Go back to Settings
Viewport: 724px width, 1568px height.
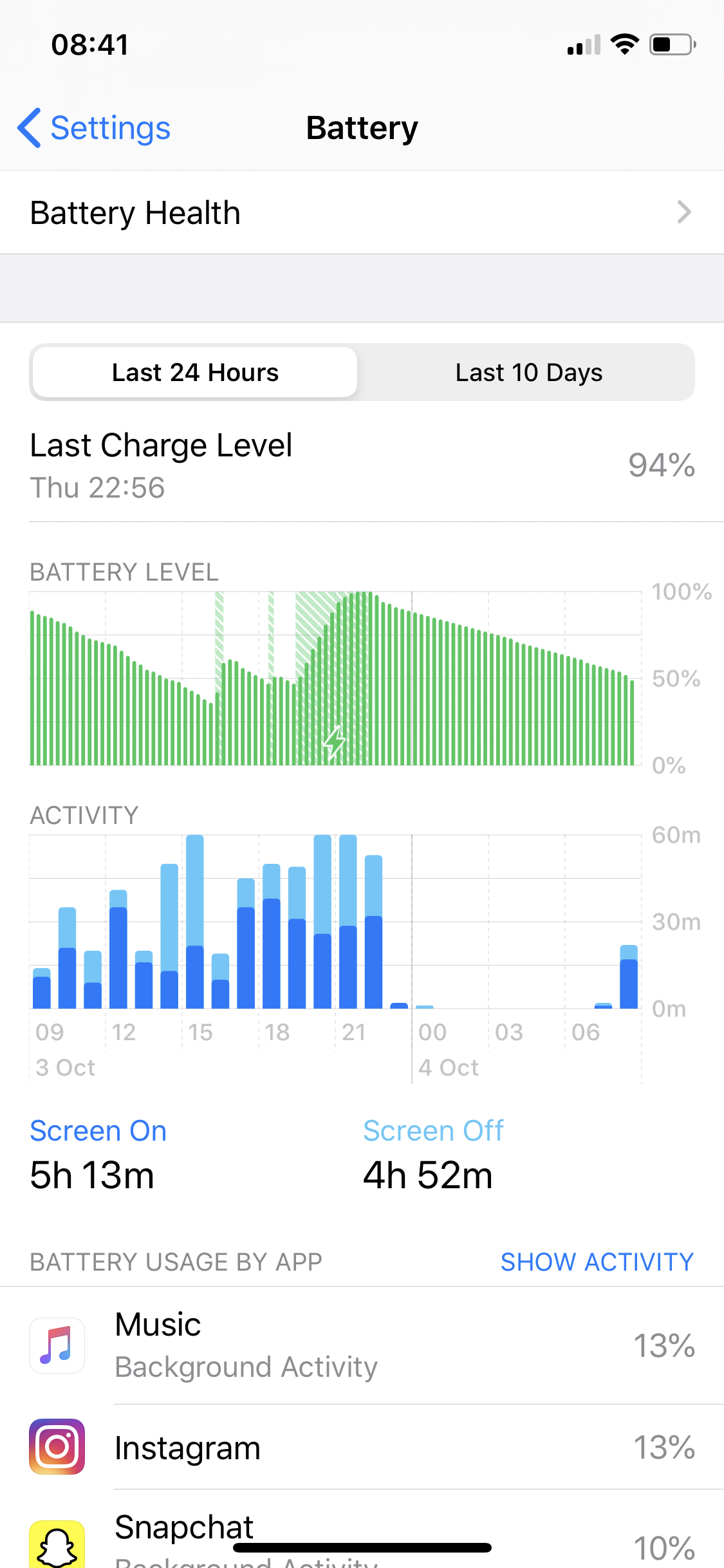pyautogui.click(x=94, y=128)
